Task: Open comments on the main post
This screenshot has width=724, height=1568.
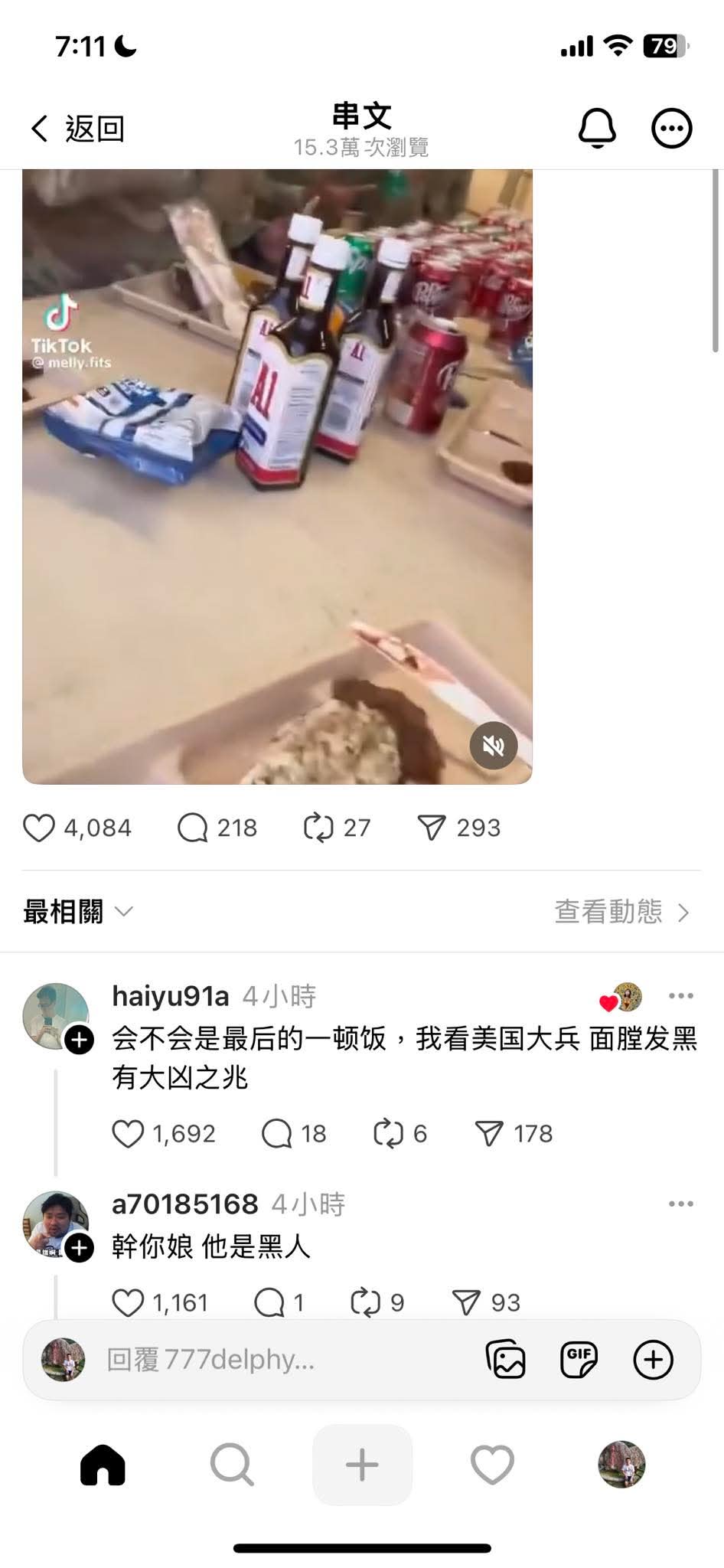Action: (192, 828)
